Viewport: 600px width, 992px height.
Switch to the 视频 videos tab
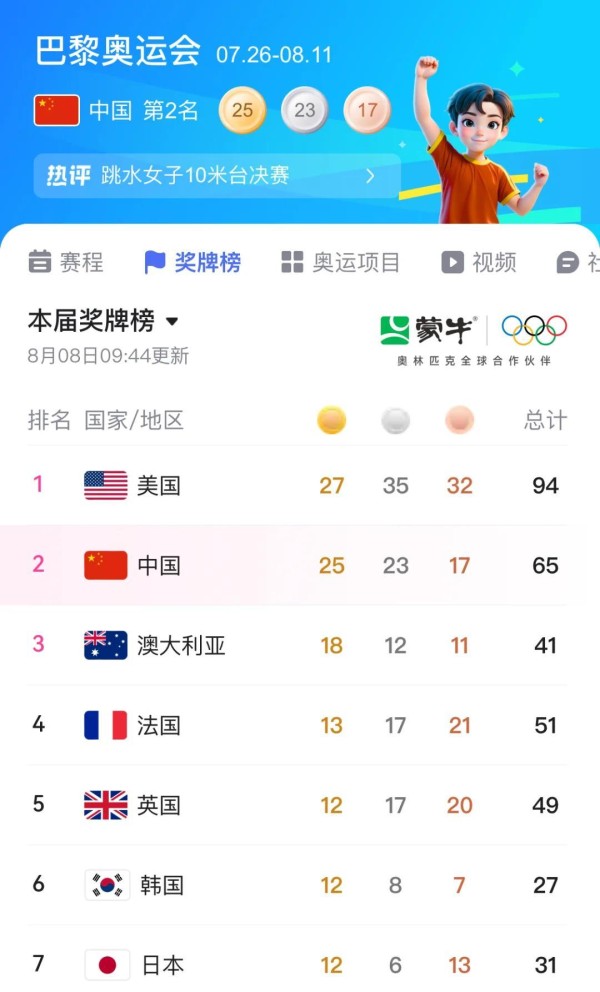click(x=479, y=262)
